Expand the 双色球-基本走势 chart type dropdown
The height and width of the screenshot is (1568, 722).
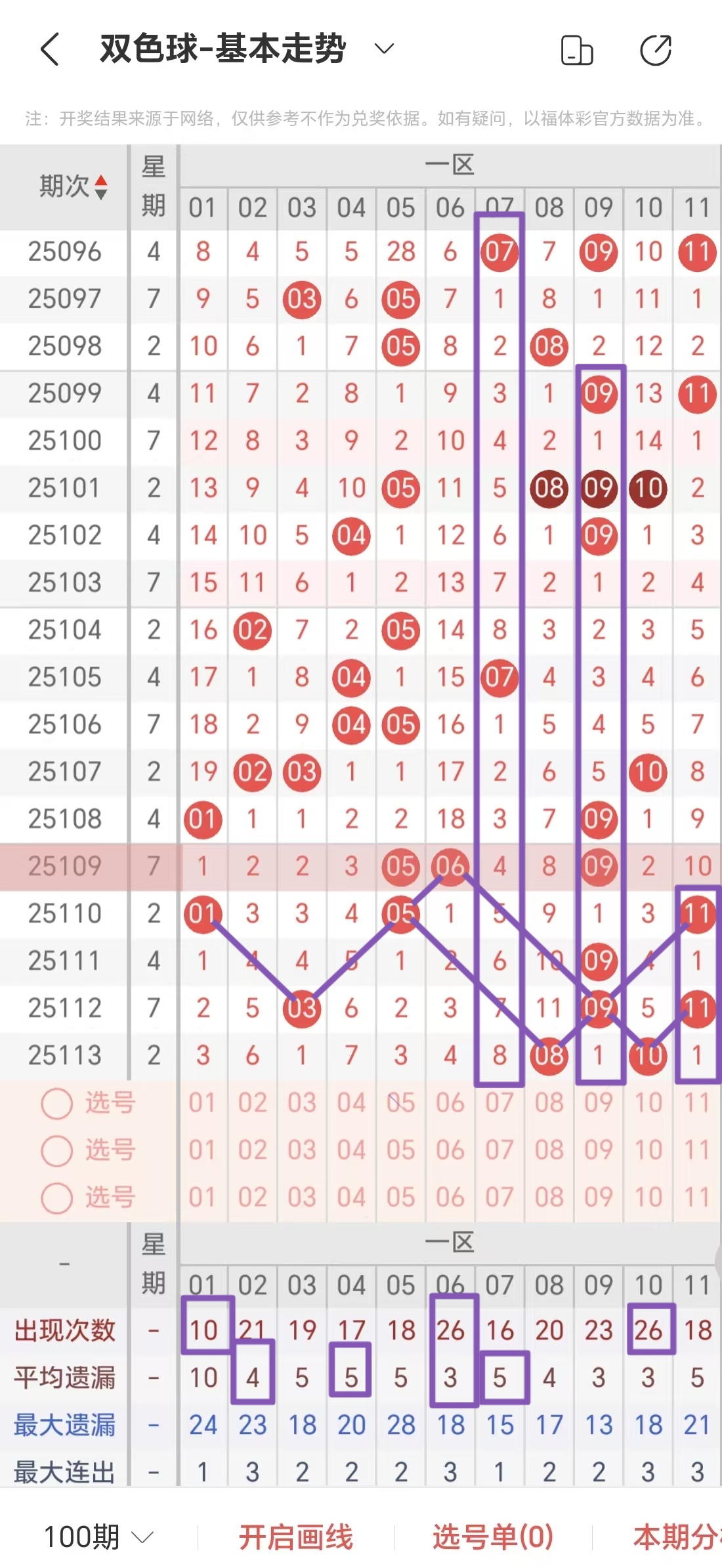tap(384, 49)
